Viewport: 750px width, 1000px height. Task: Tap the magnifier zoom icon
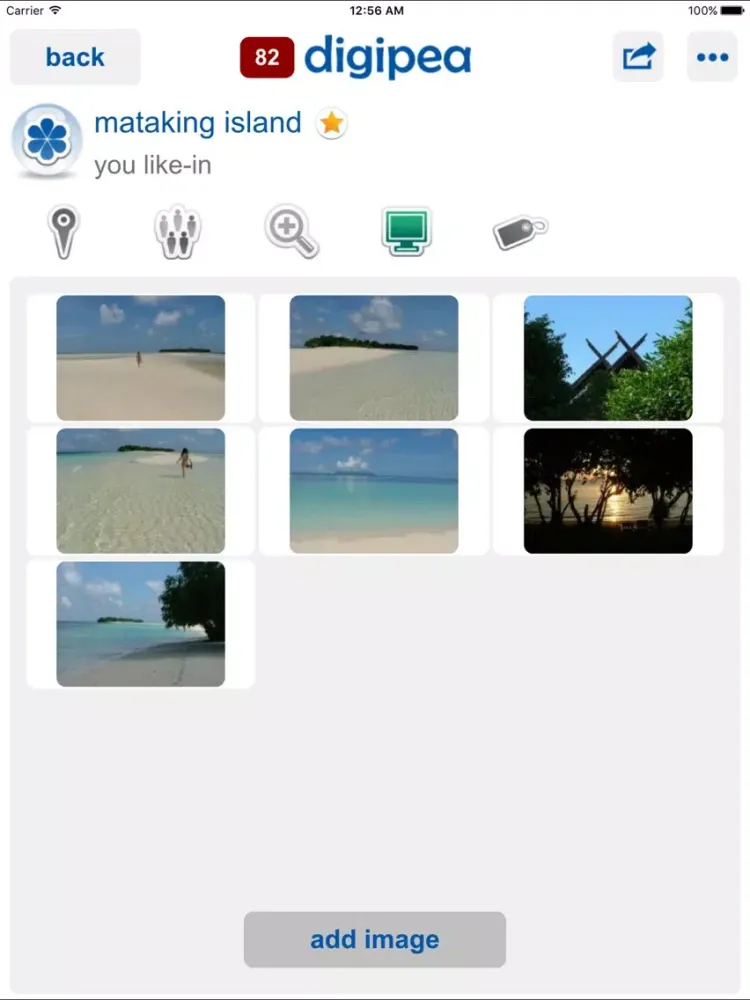click(292, 231)
